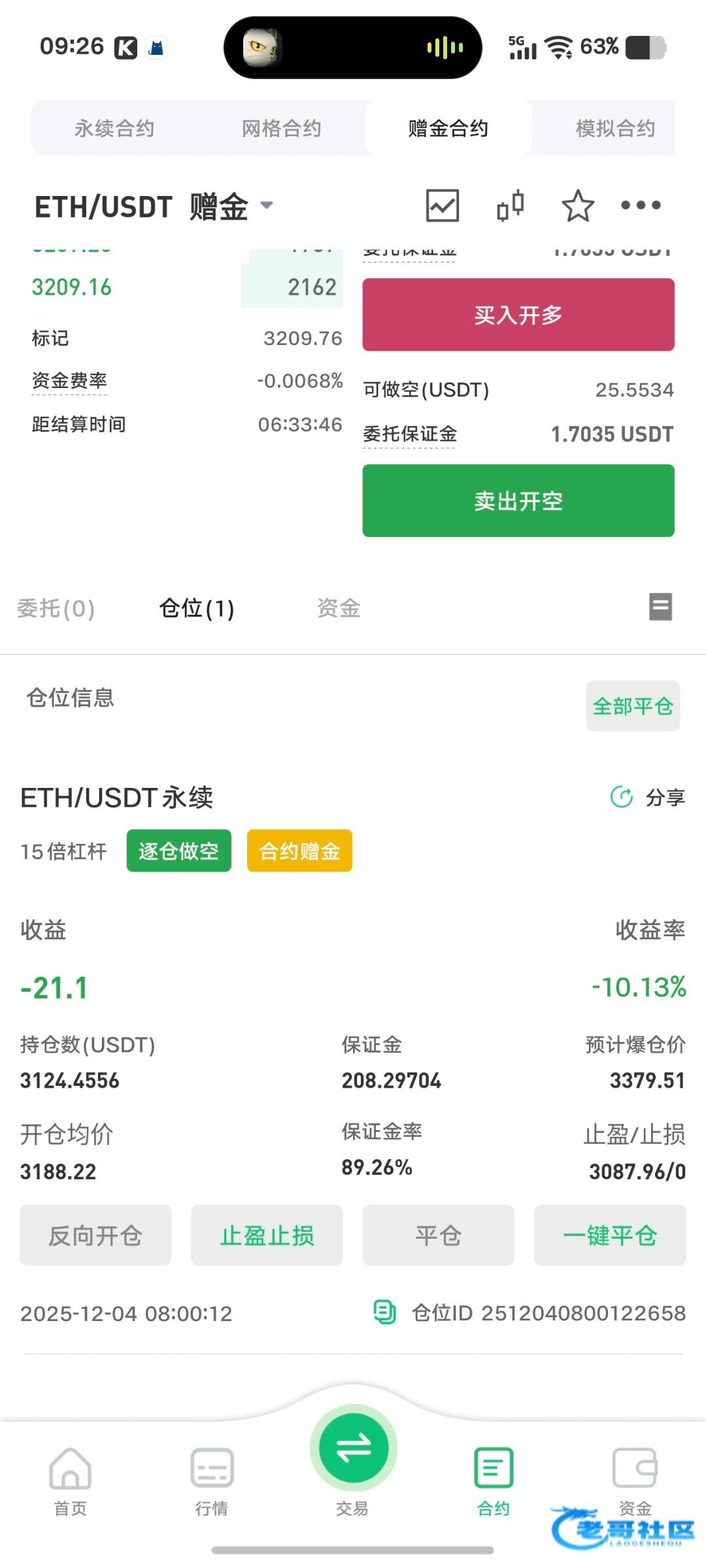This screenshot has width=706, height=1568.
Task: Tap the 卖出开空 button
Action: (x=518, y=501)
